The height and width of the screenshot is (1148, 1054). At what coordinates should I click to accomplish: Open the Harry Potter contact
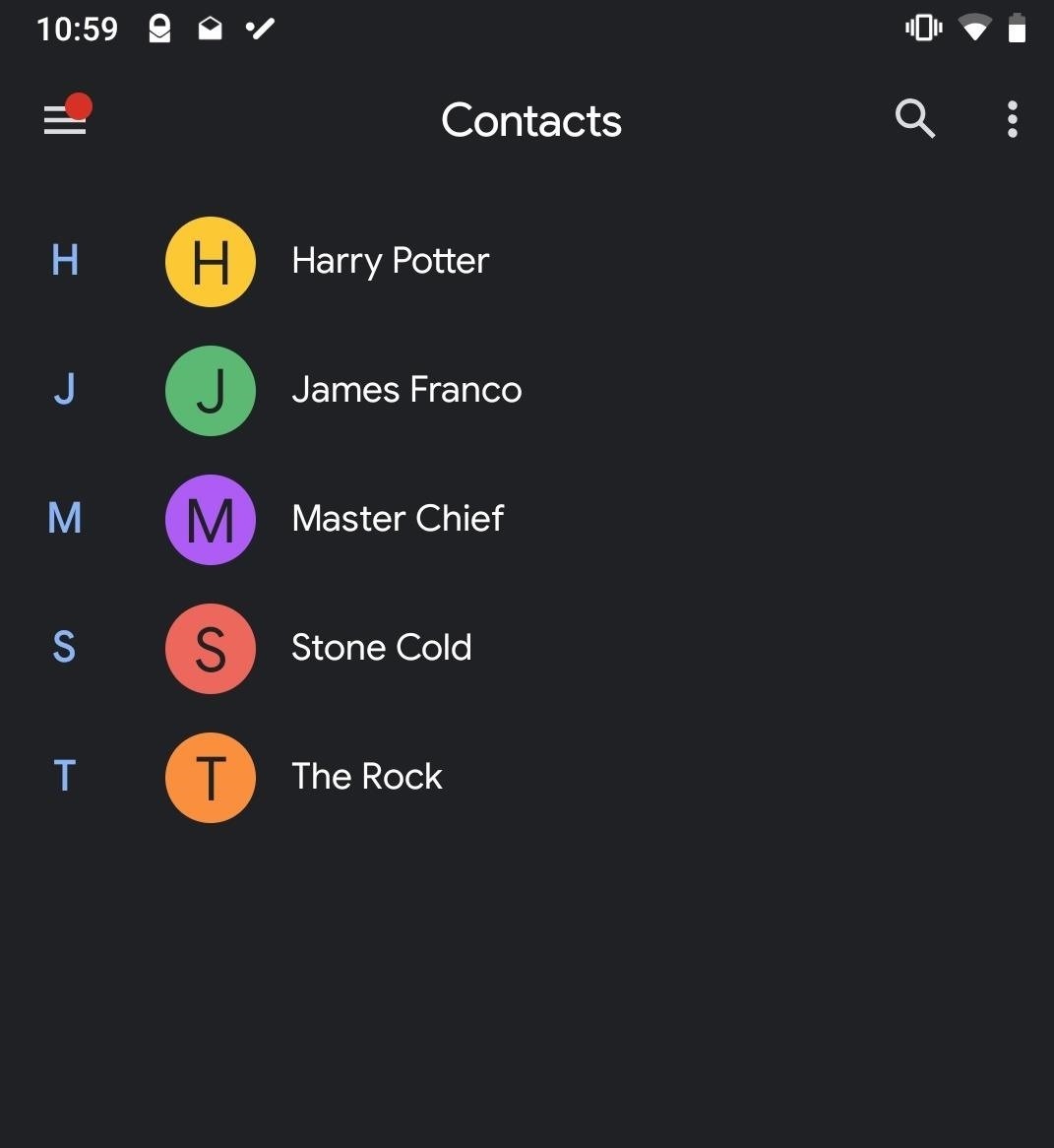pyautogui.click(x=390, y=261)
